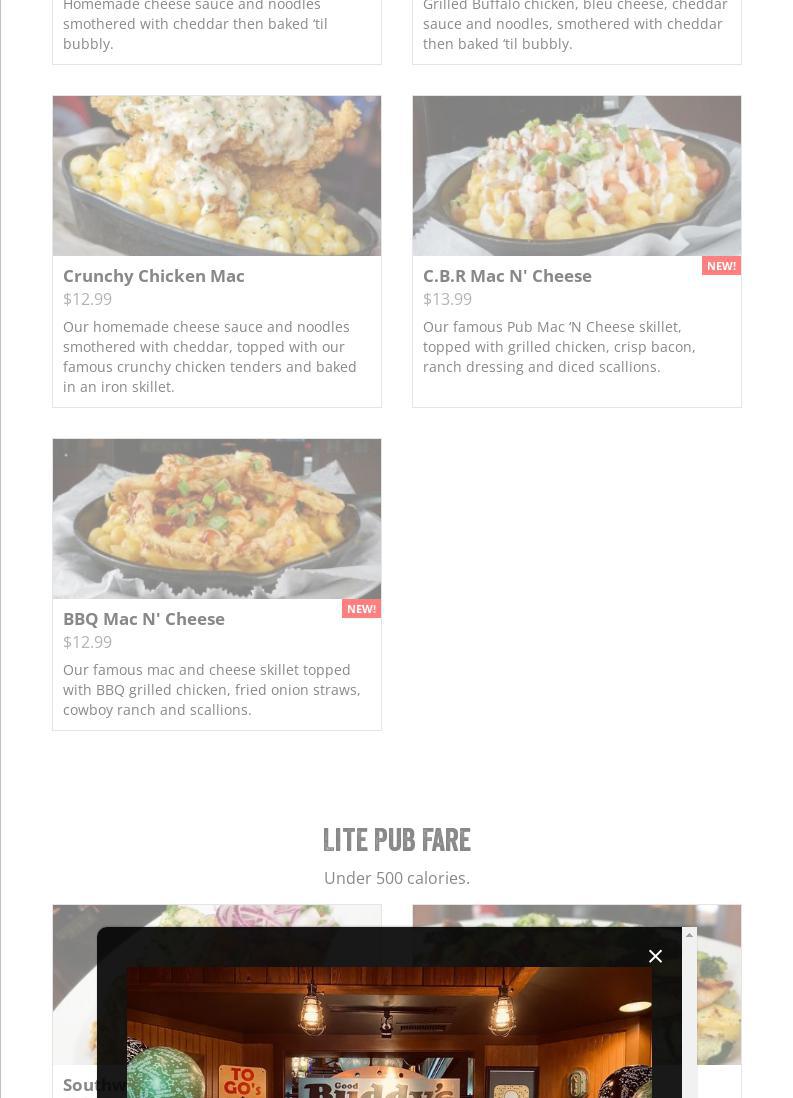The height and width of the screenshot is (1098, 793).
Task: Close the popup overlay
Action: (x=655, y=956)
